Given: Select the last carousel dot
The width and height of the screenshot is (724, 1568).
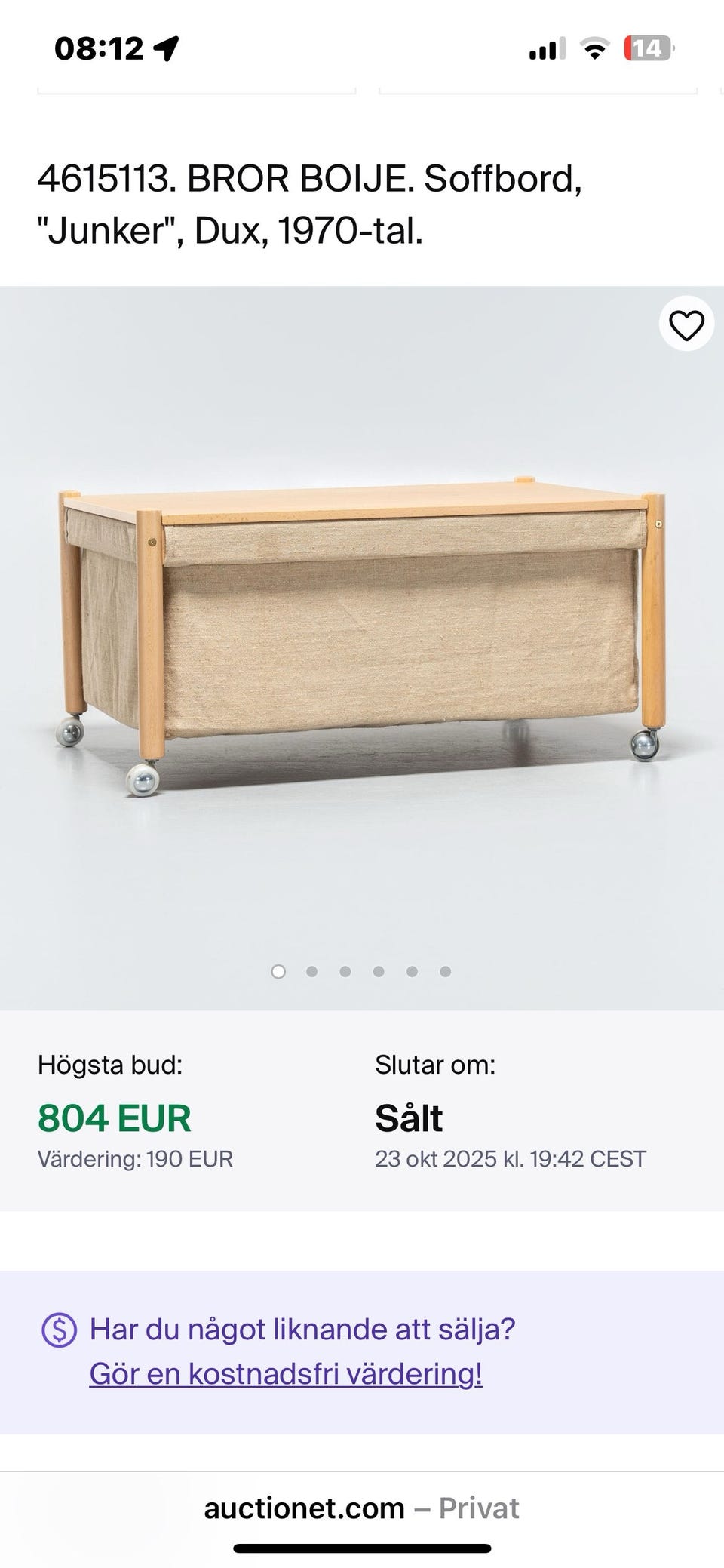Looking at the screenshot, I should (445, 972).
